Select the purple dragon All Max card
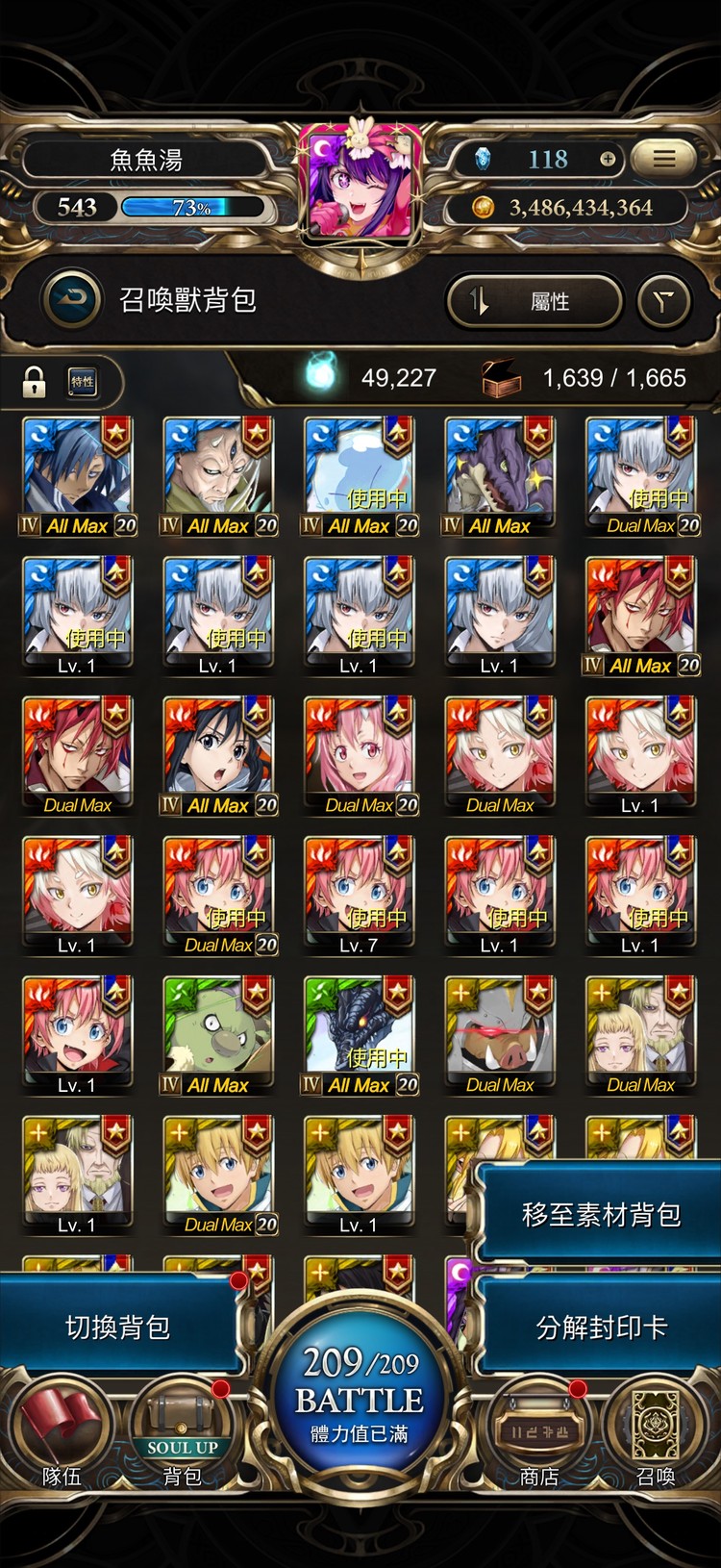This screenshot has width=721, height=1568. [499, 475]
